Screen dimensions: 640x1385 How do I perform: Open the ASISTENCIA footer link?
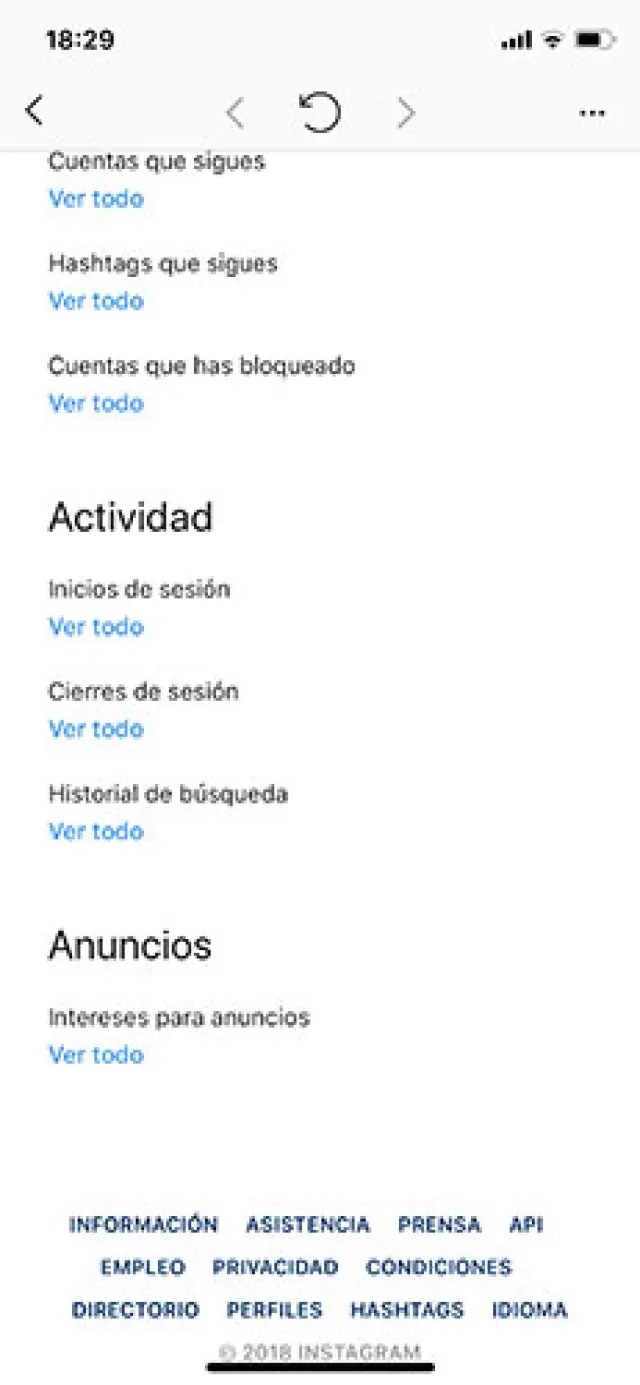point(308,1224)
